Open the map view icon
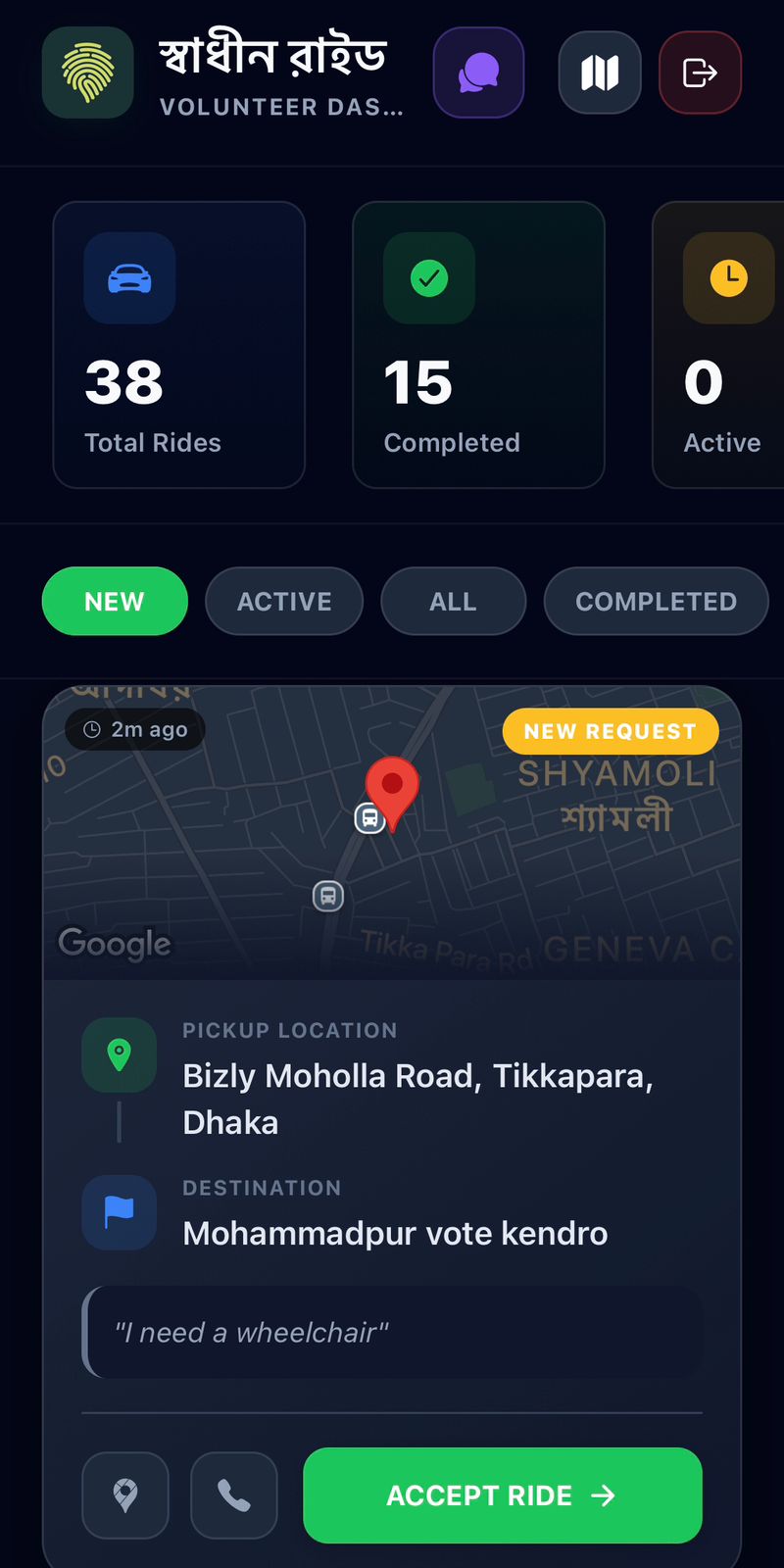The image size is (784, 1568). point(600,73)
